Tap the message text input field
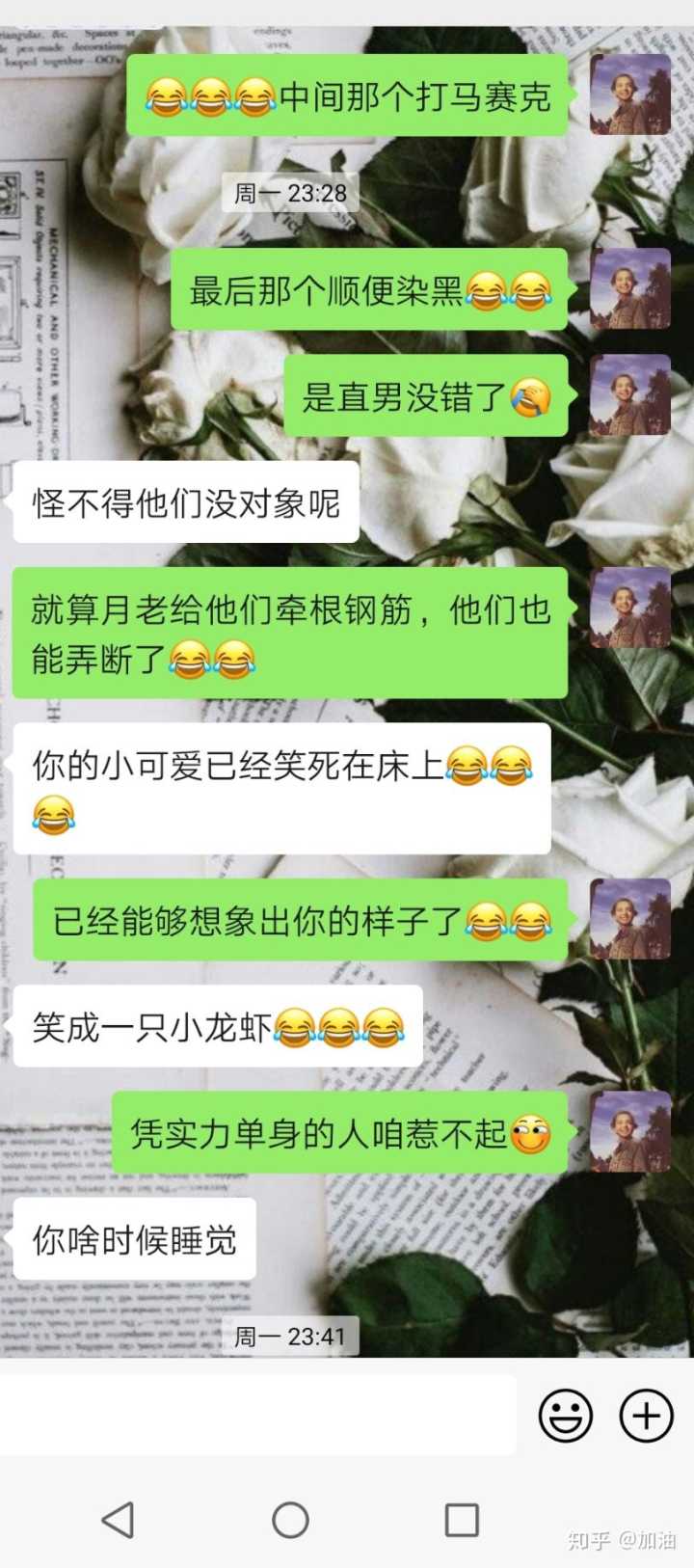This screenshot has height=1568, width=694. click(x=258, y=1415)
